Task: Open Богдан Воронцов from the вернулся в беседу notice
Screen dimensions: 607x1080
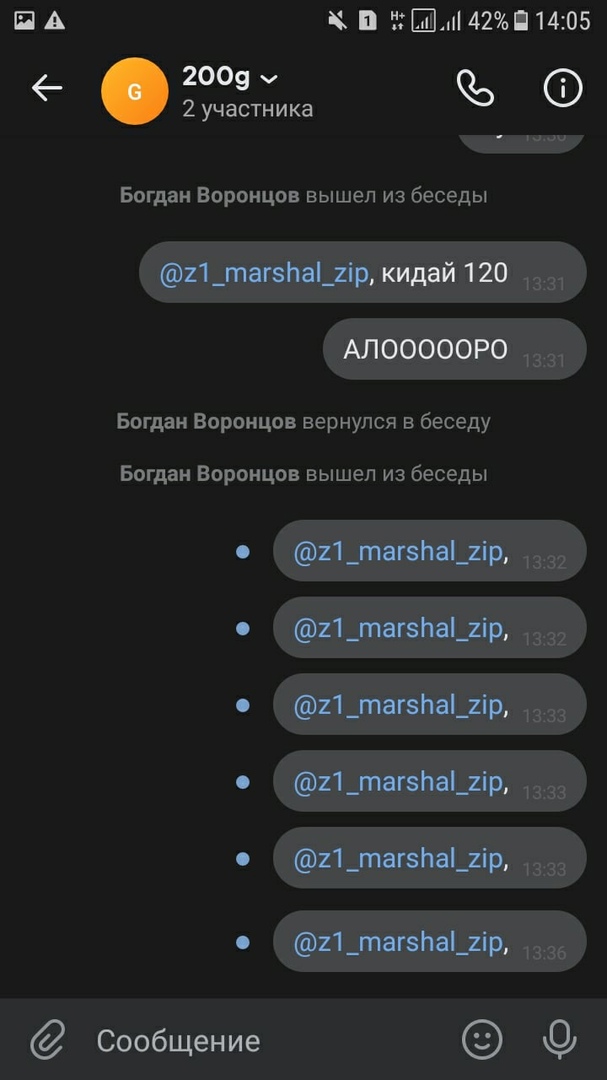Action: pos(206,422)
